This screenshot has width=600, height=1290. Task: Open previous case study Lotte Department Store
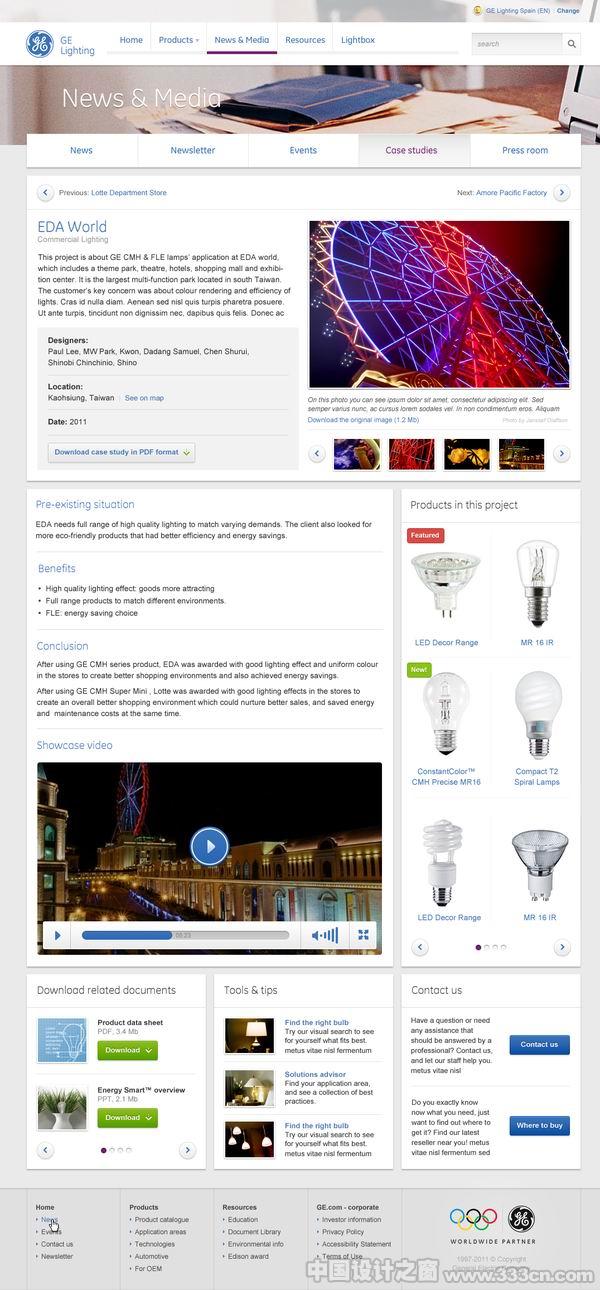click(x=129, y=193)
